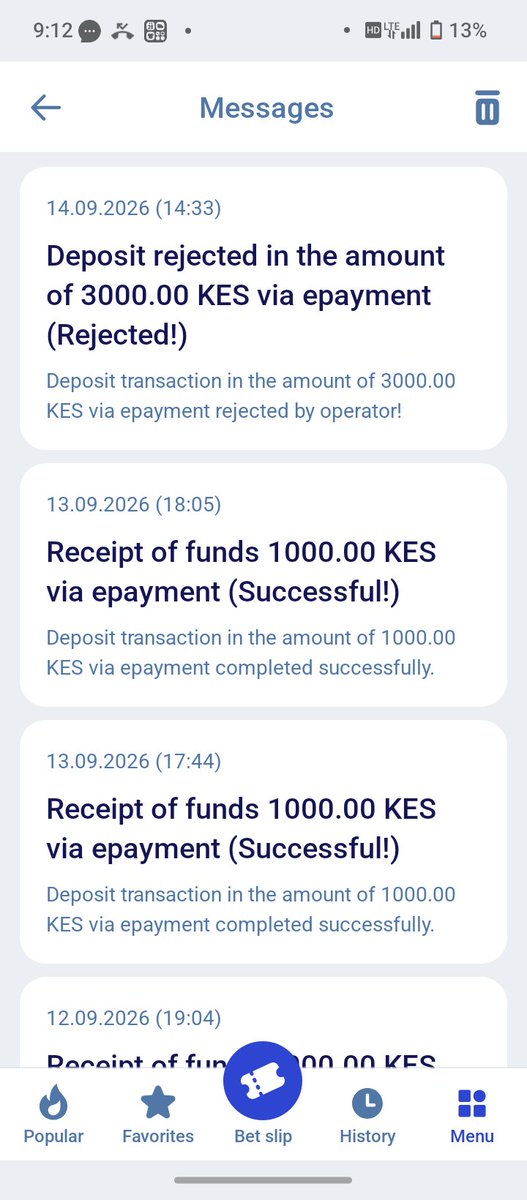The image size is (527, 1200).
Task: Delete messages with the trash icon
Action: coord(487,107)
